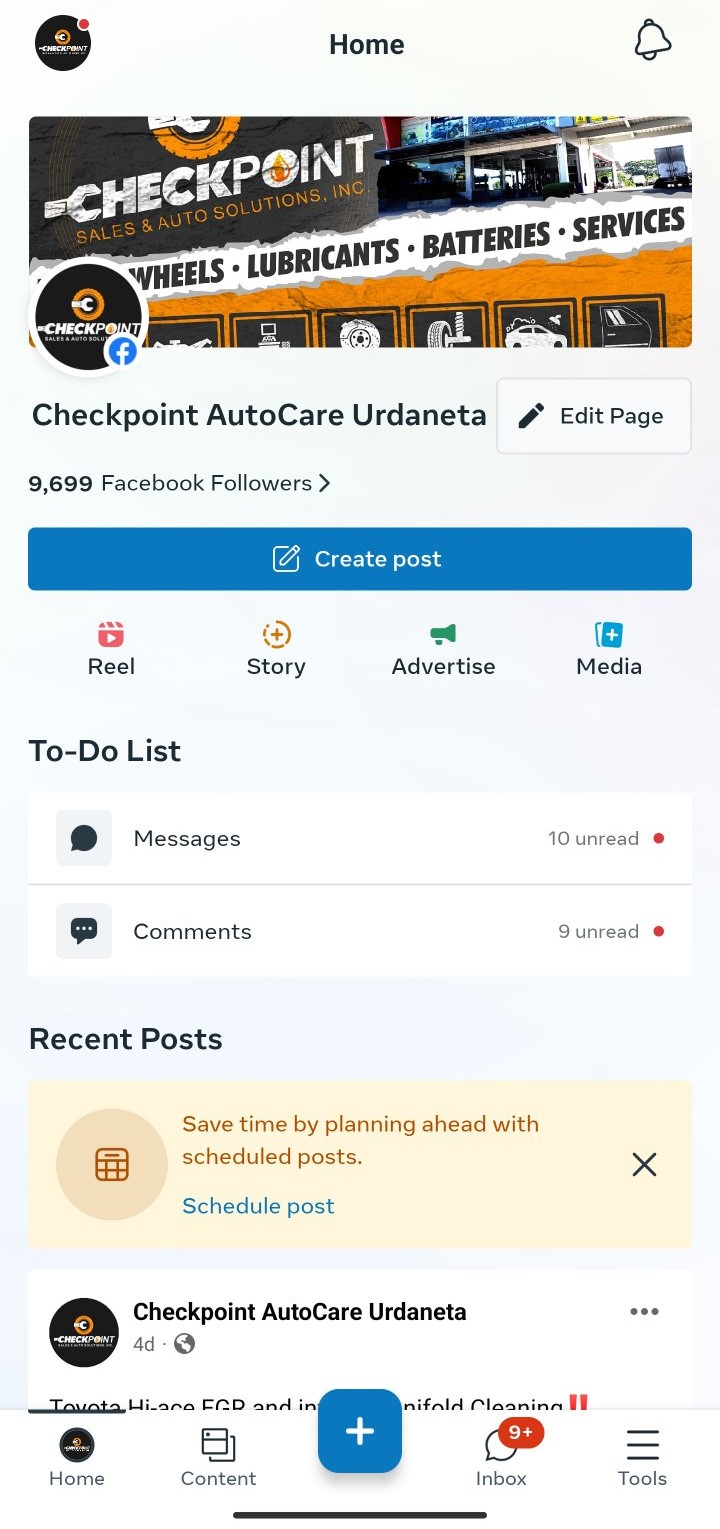Tap Edit Page button
Image resolution: width=720 pixels, height=1529 pixels.
[x=593, y=416]
